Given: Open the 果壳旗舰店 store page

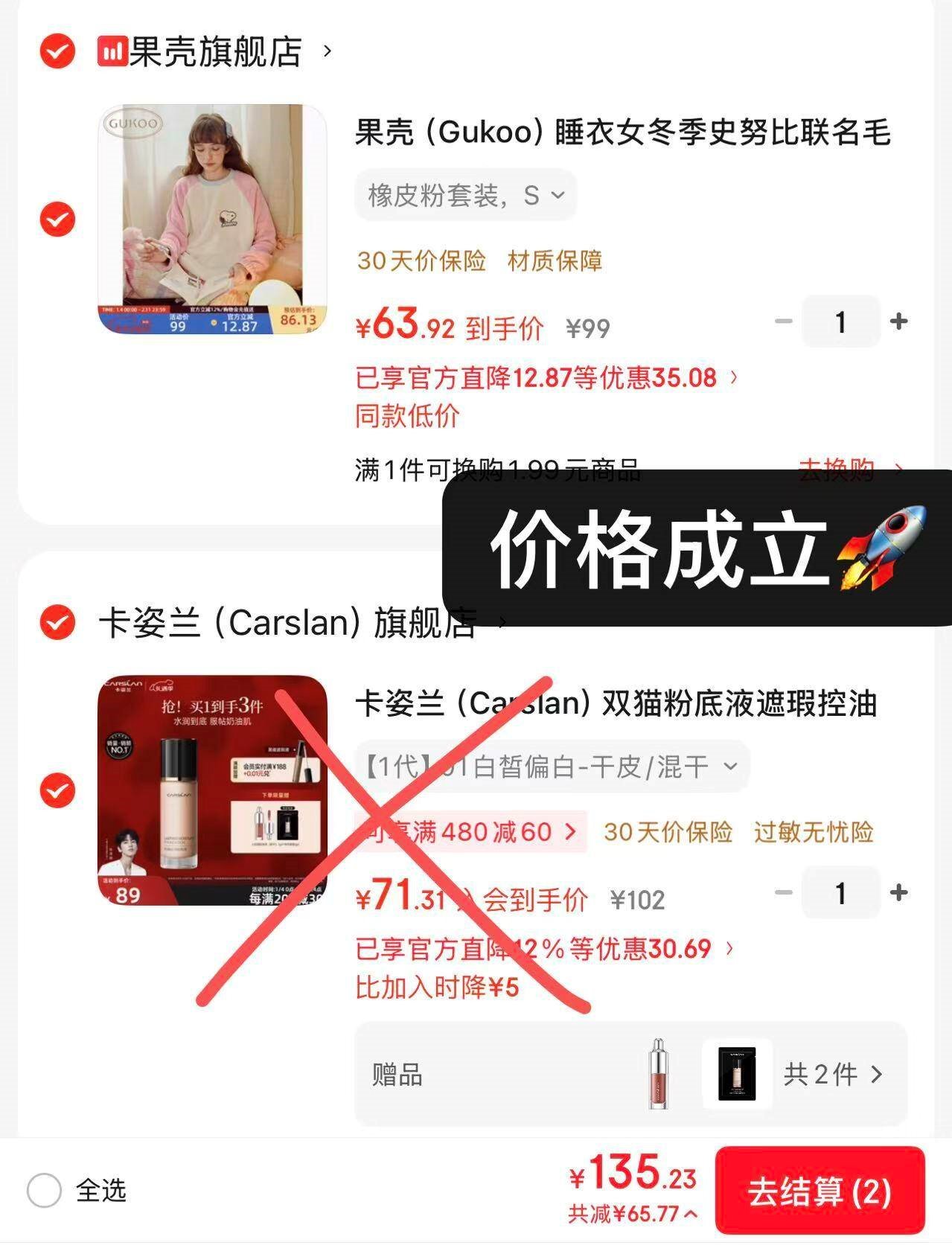Looking at the screenshot, I should coord(214,51).
